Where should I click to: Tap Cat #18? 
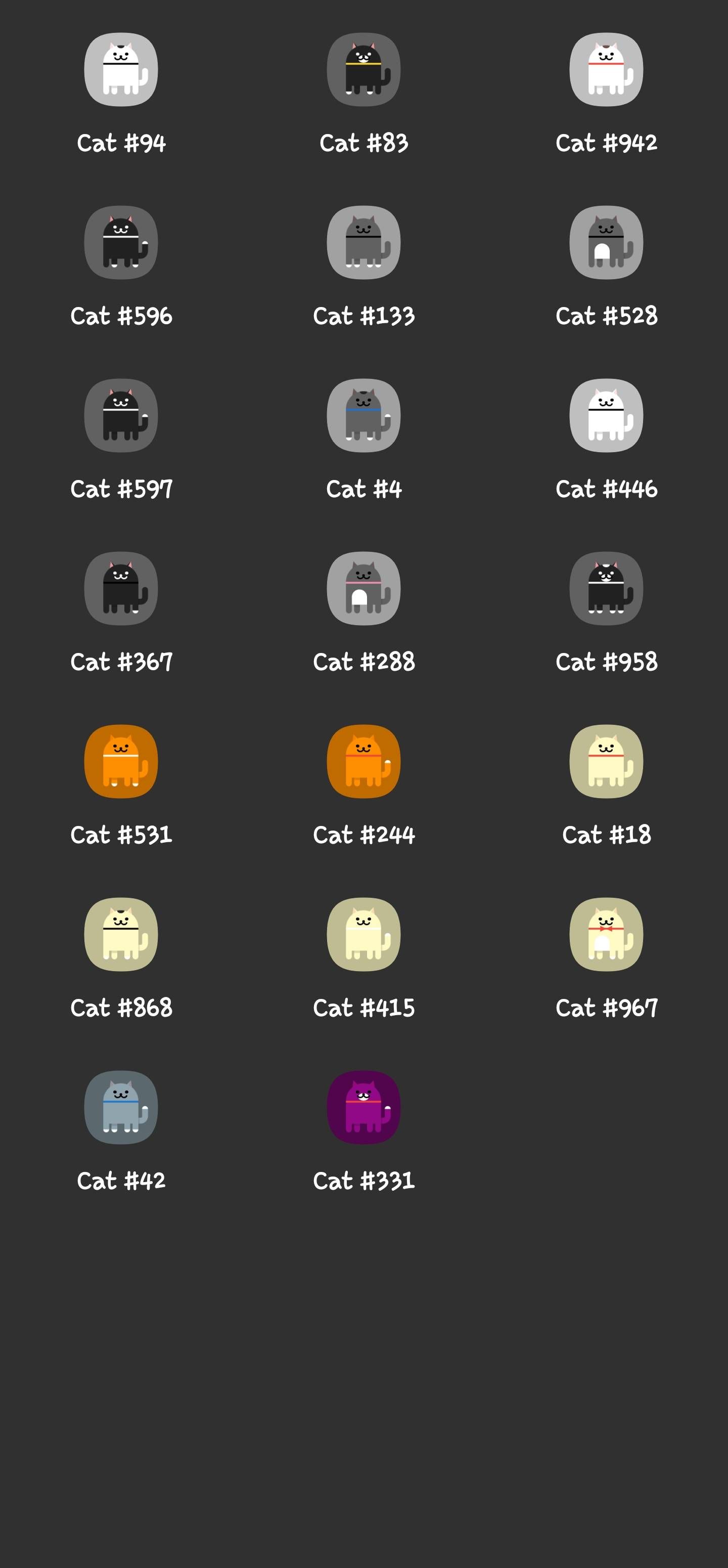tap(606, 761)
